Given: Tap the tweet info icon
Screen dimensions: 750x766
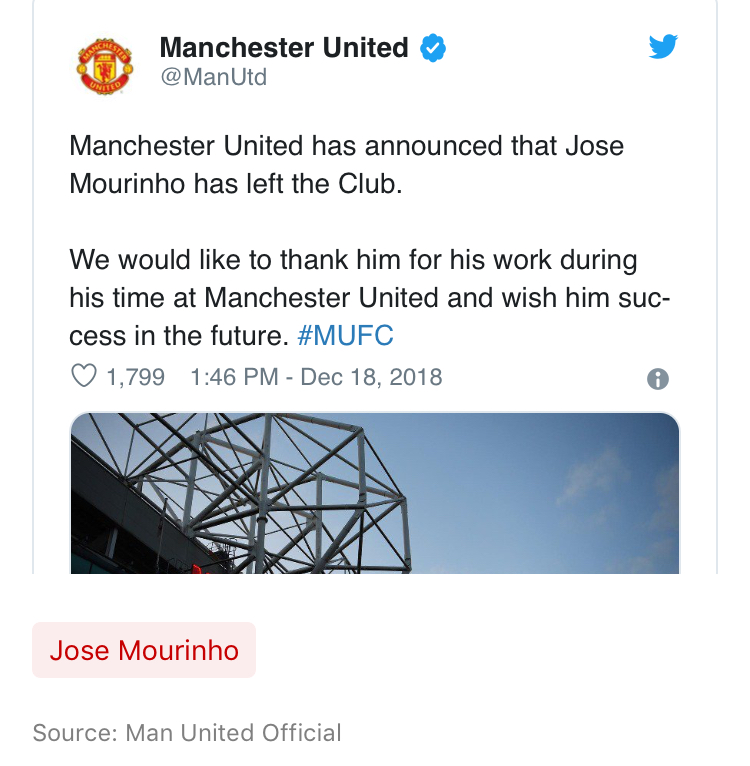Looking at the screenshot, I should point(657,379).
